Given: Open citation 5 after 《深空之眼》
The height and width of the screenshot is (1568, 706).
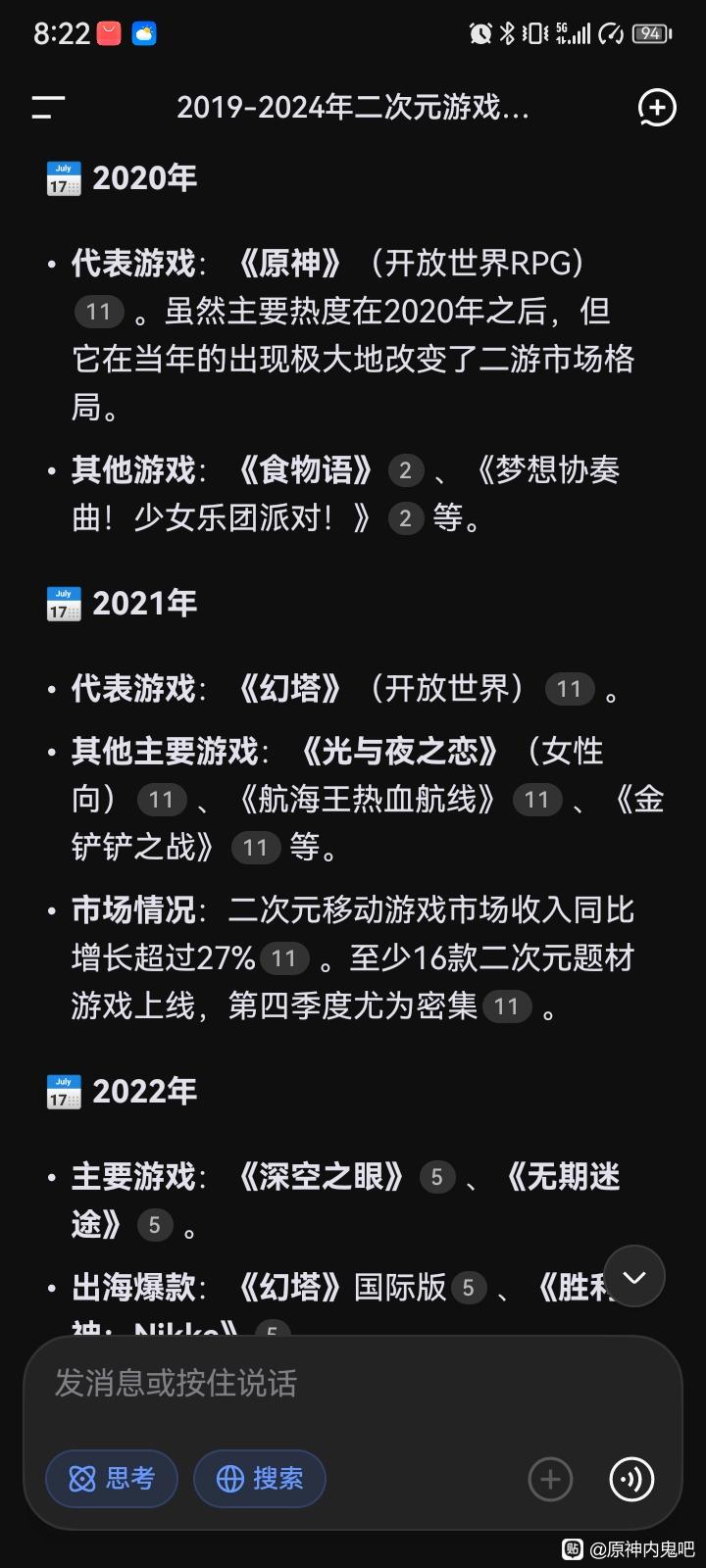Looking at the screenshot, I should point(437,1177).
